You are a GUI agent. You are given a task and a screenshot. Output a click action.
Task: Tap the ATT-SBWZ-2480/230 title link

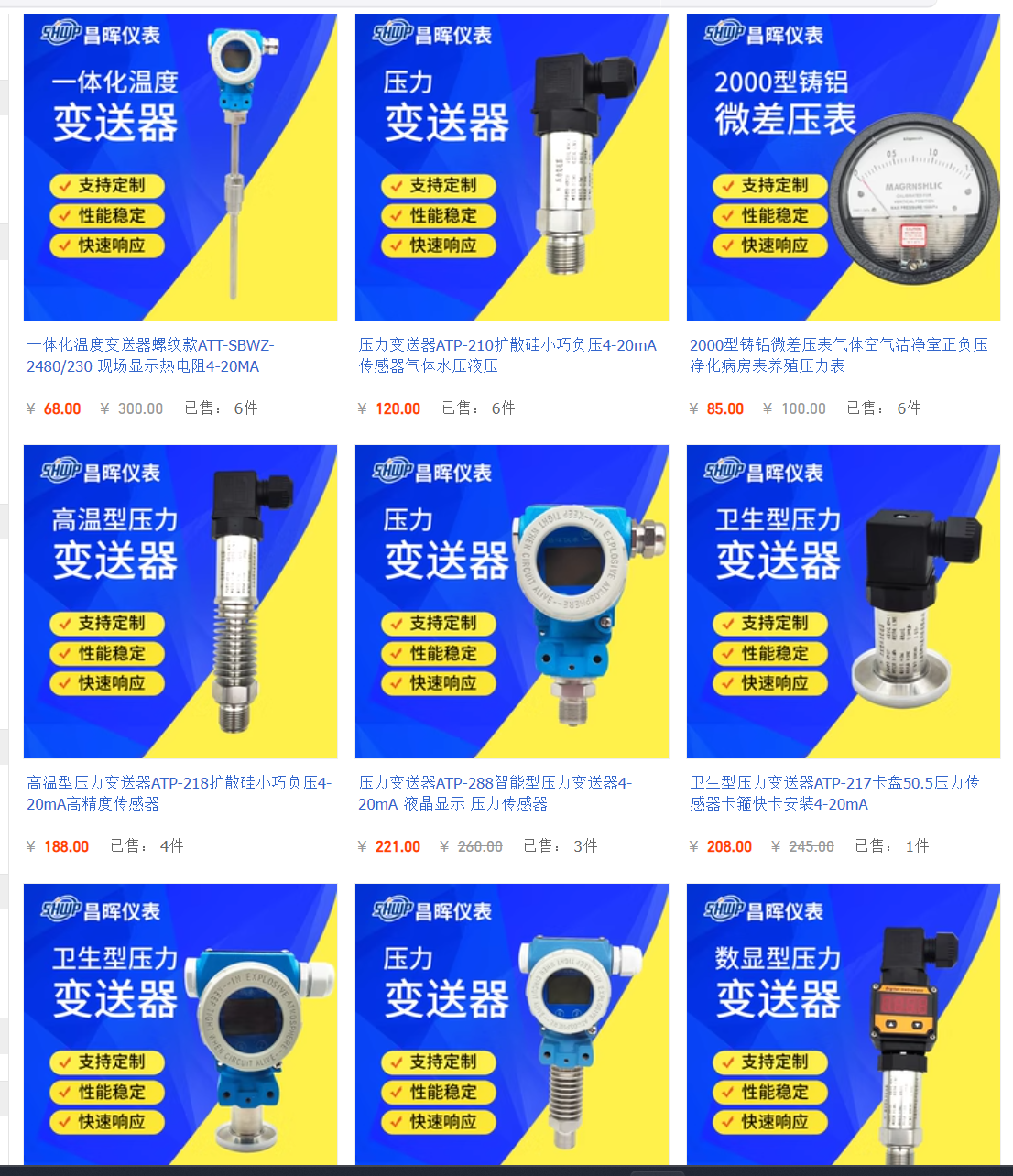(x=150, y=355)
